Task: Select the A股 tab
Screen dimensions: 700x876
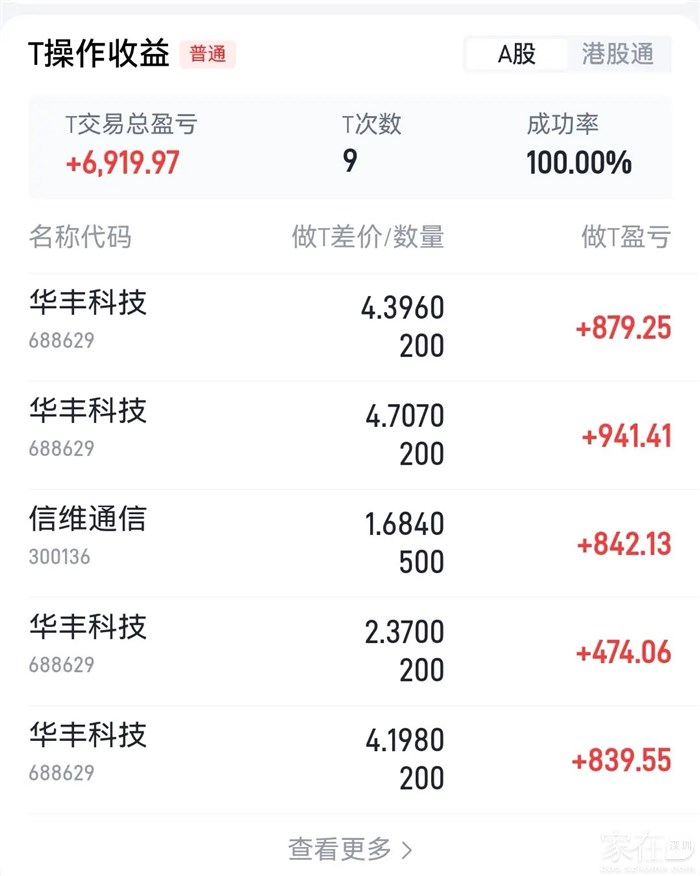Action: (x=517, y=54)
